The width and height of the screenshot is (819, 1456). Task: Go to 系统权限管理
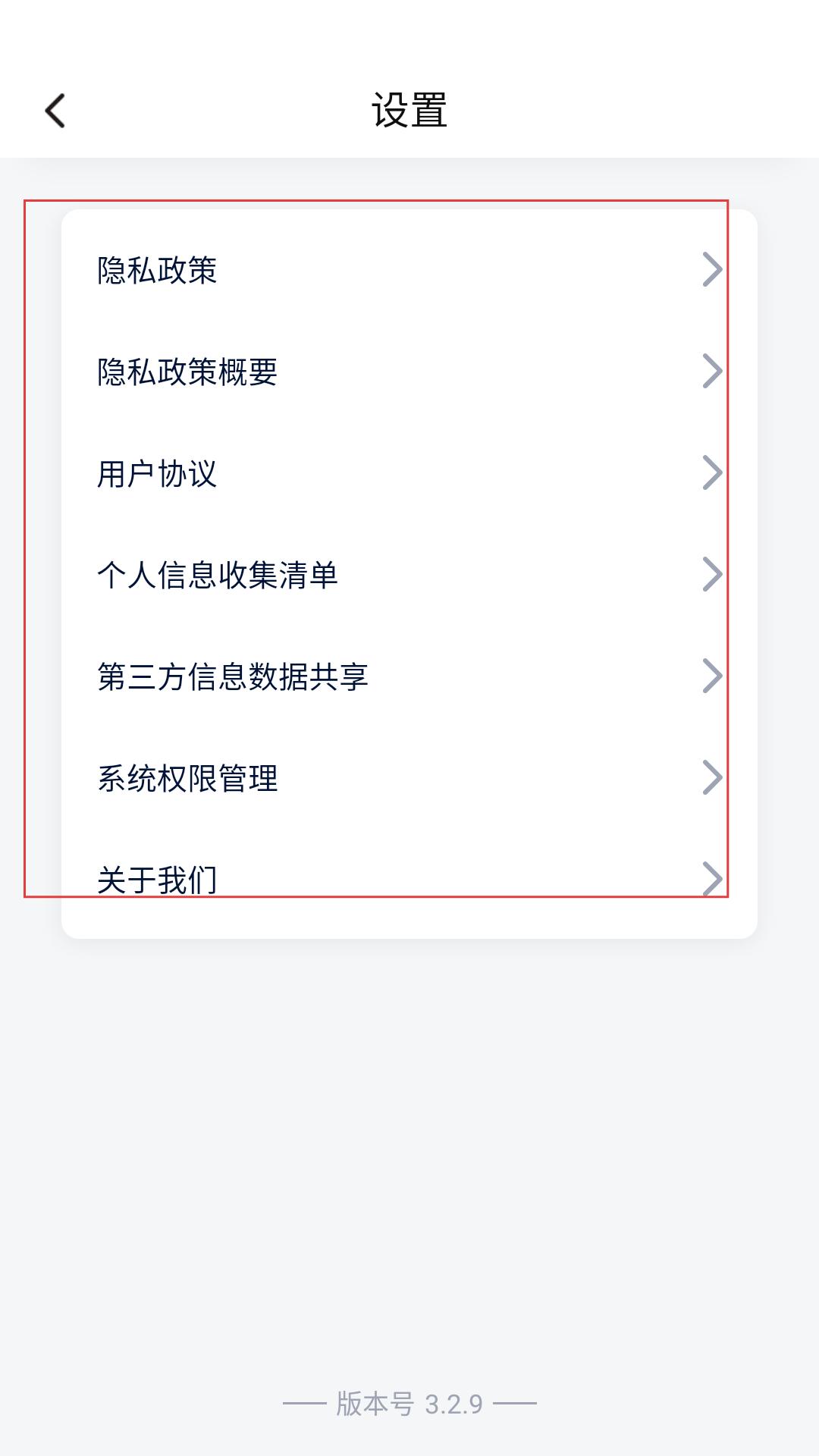click(x=409, y=777)
